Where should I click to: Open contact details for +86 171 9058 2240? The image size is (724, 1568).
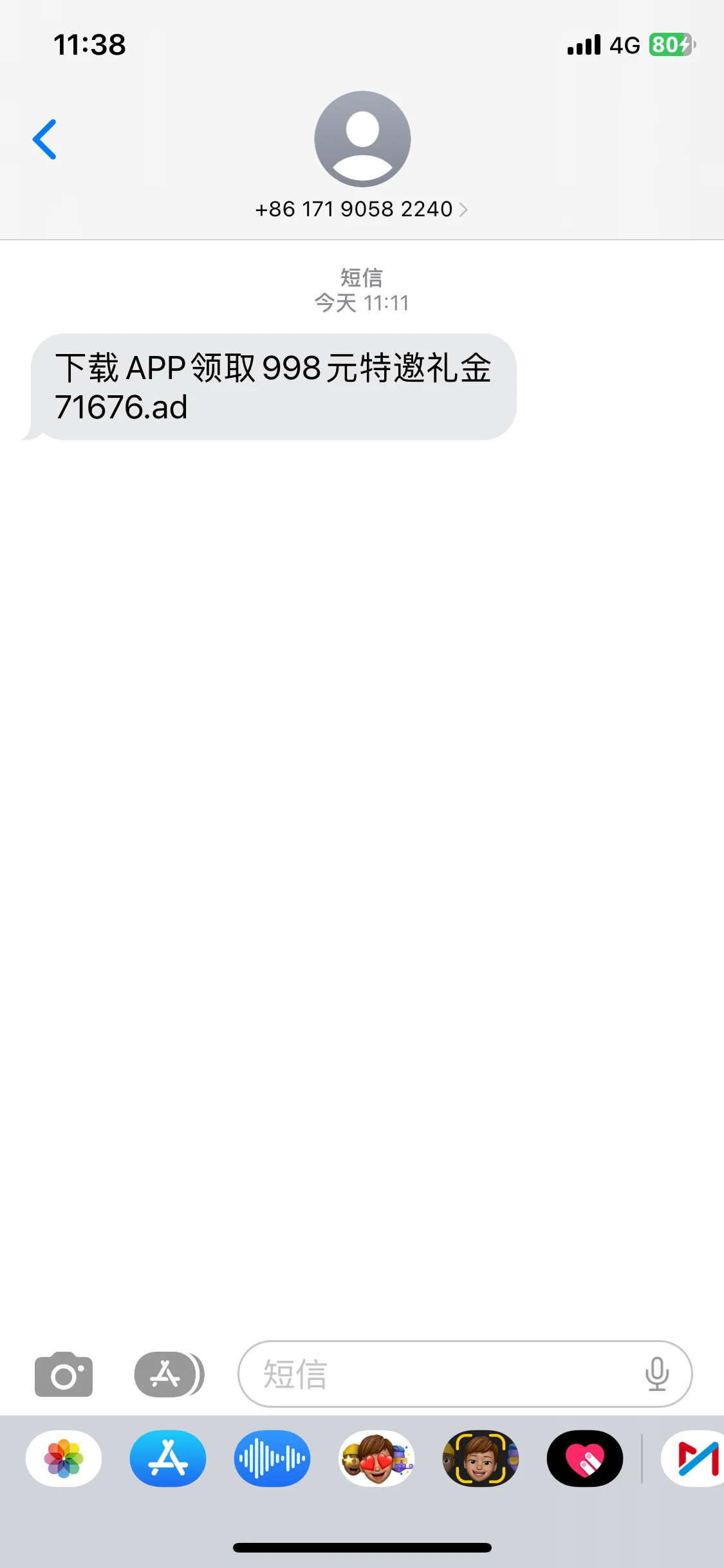tap(361, 209)
